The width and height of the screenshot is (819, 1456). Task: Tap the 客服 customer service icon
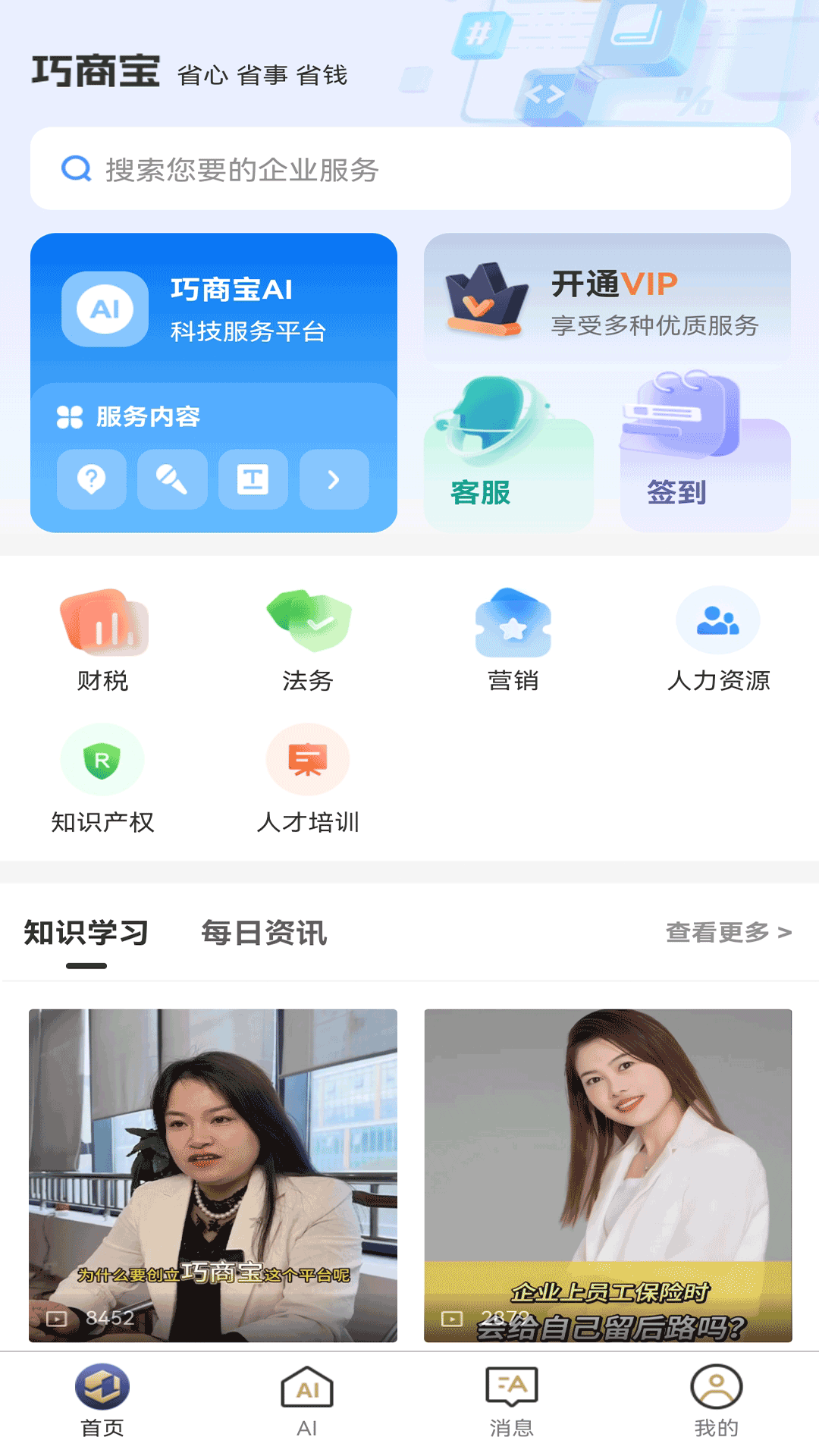click(507, 440)
